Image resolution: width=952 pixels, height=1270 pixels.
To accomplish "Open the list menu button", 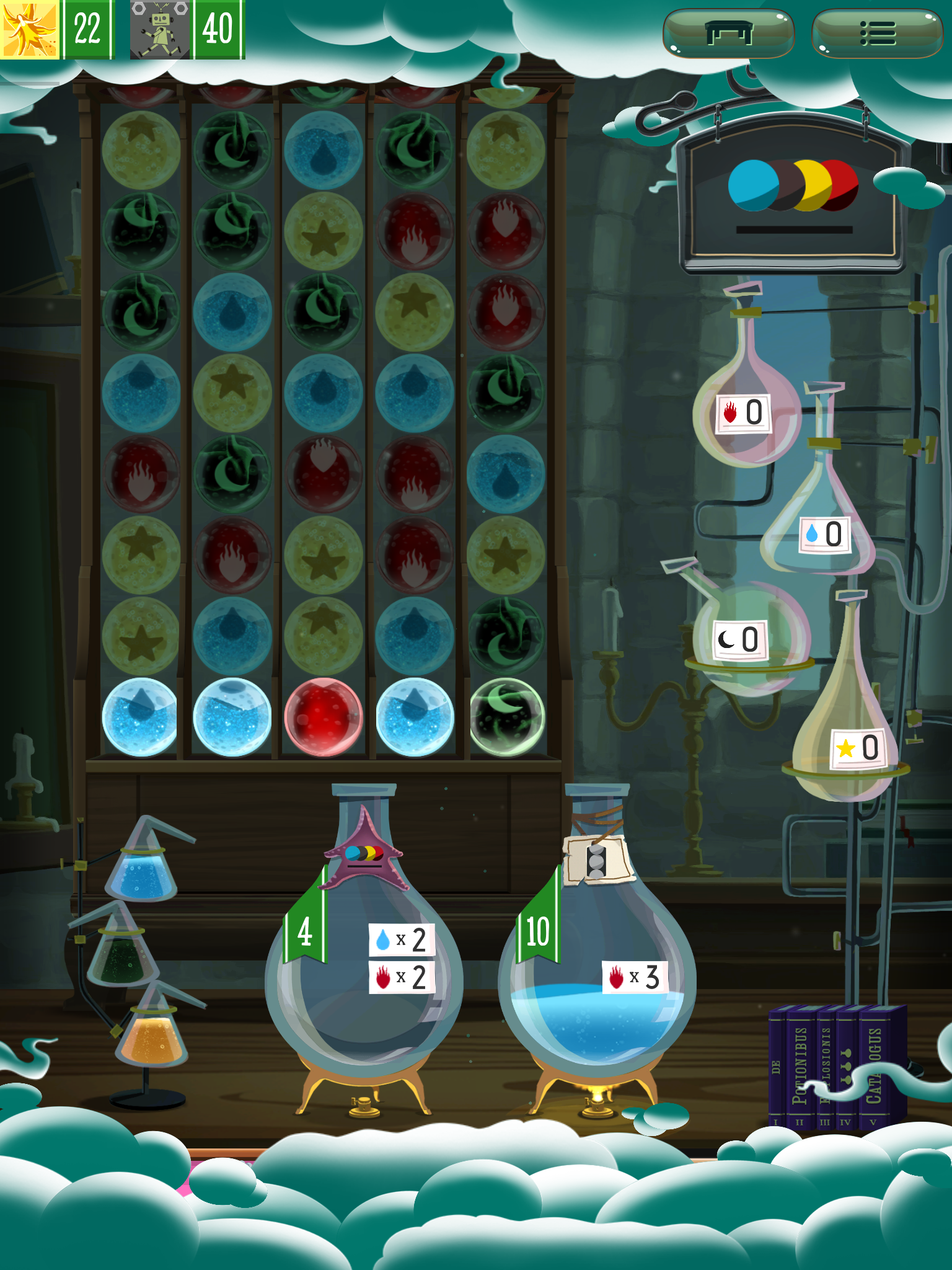I will [x=877, y=33].
